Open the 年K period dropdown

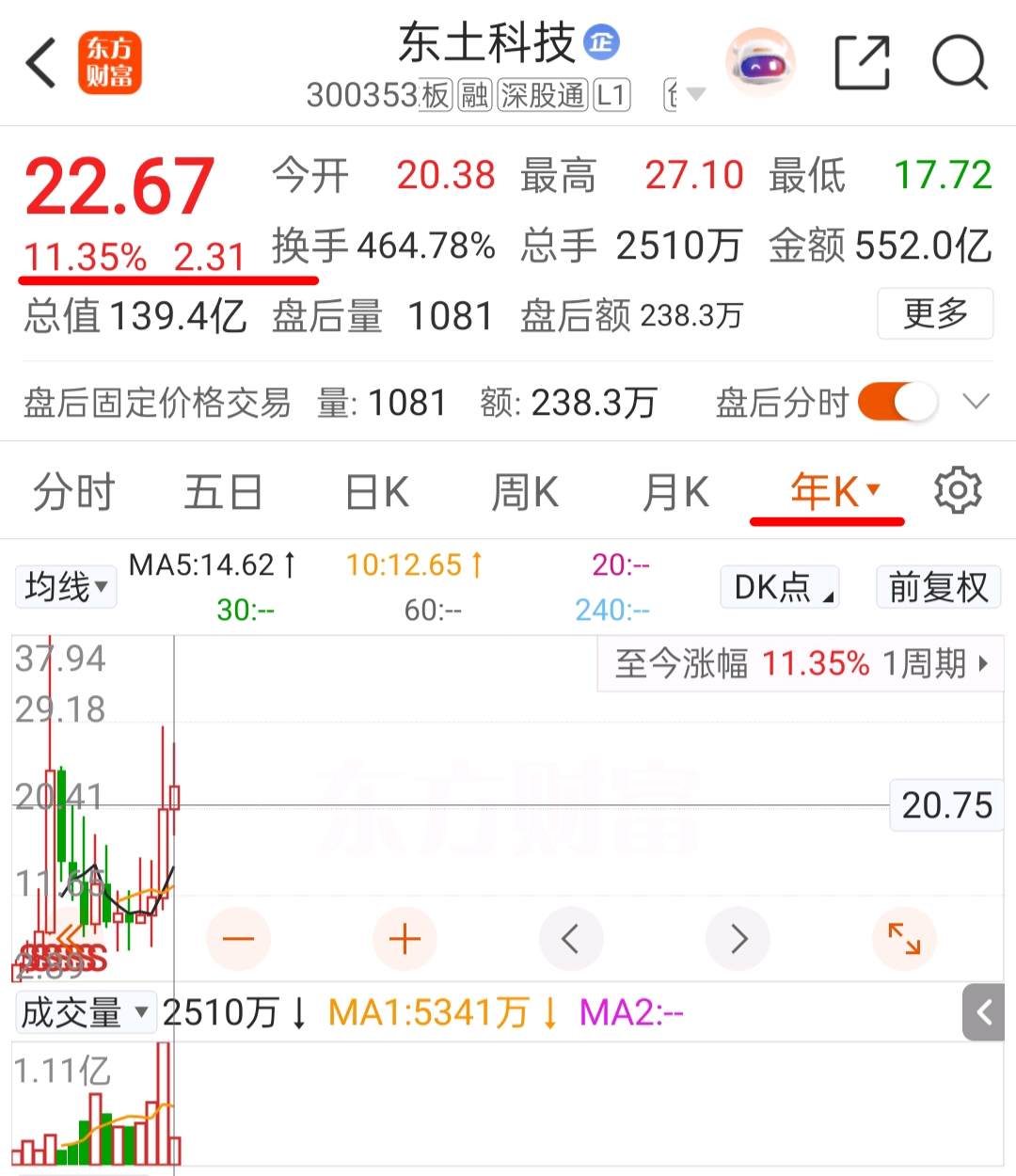point(833,491)
